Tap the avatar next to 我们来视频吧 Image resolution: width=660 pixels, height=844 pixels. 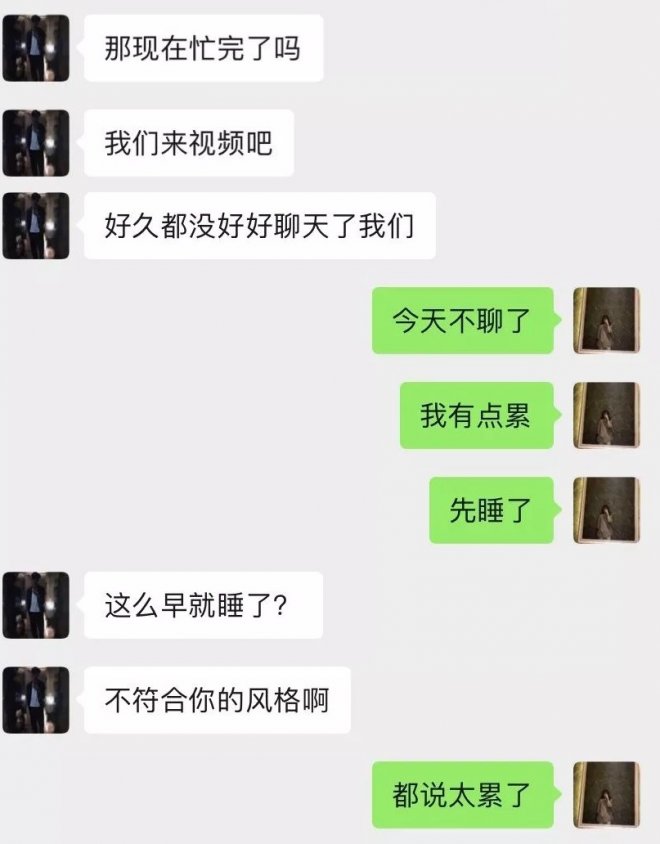pos(36,143)
